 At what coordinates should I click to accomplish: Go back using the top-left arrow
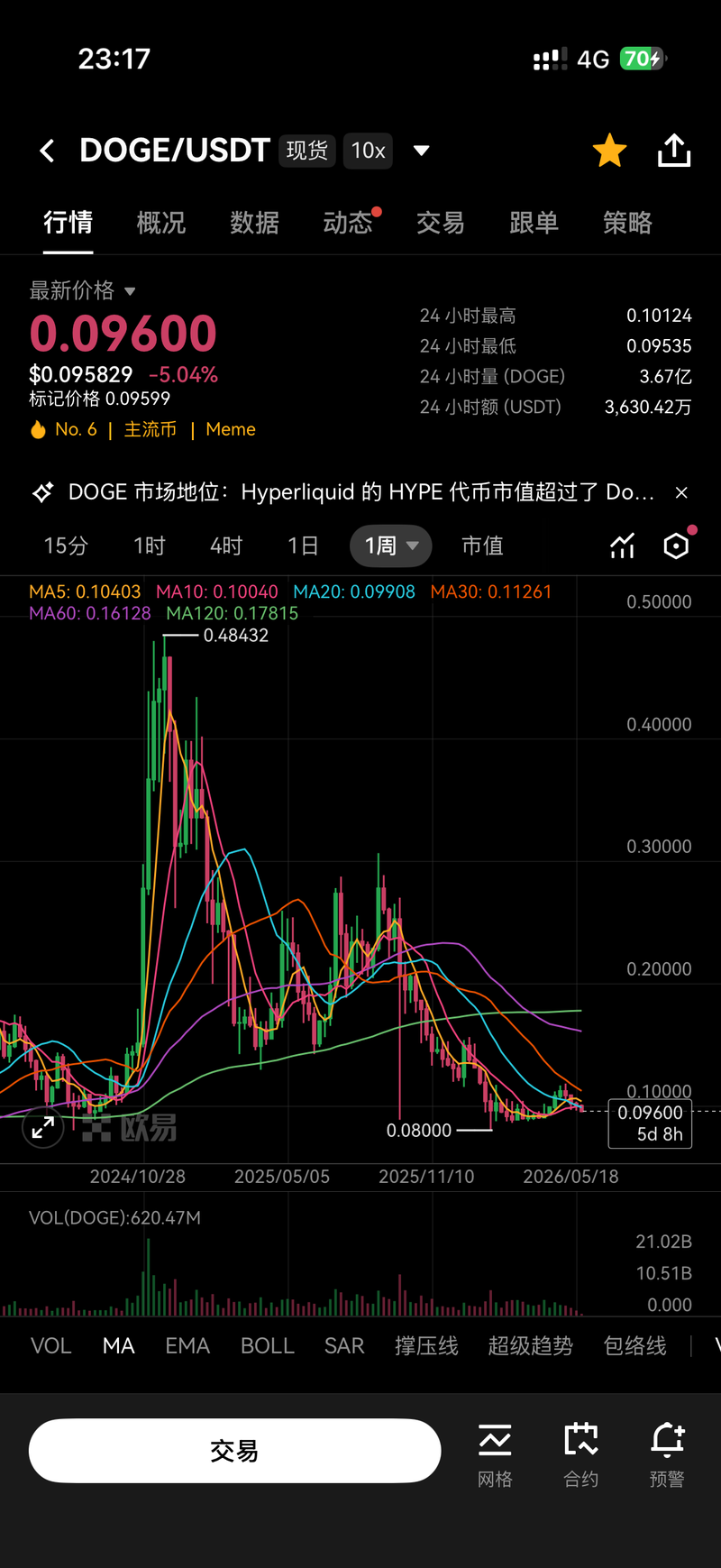pyautogui.click(x=48, y=151)
